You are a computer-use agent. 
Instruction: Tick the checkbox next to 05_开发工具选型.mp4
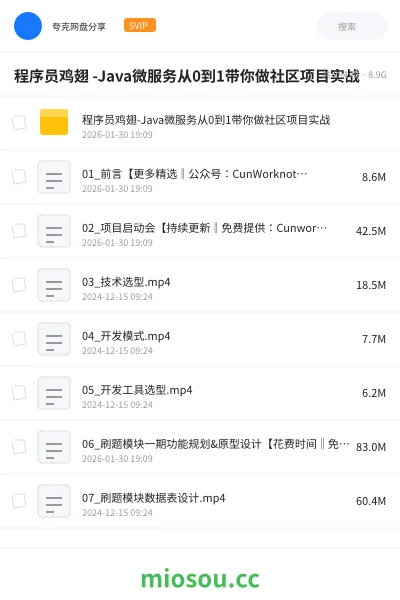19,393
